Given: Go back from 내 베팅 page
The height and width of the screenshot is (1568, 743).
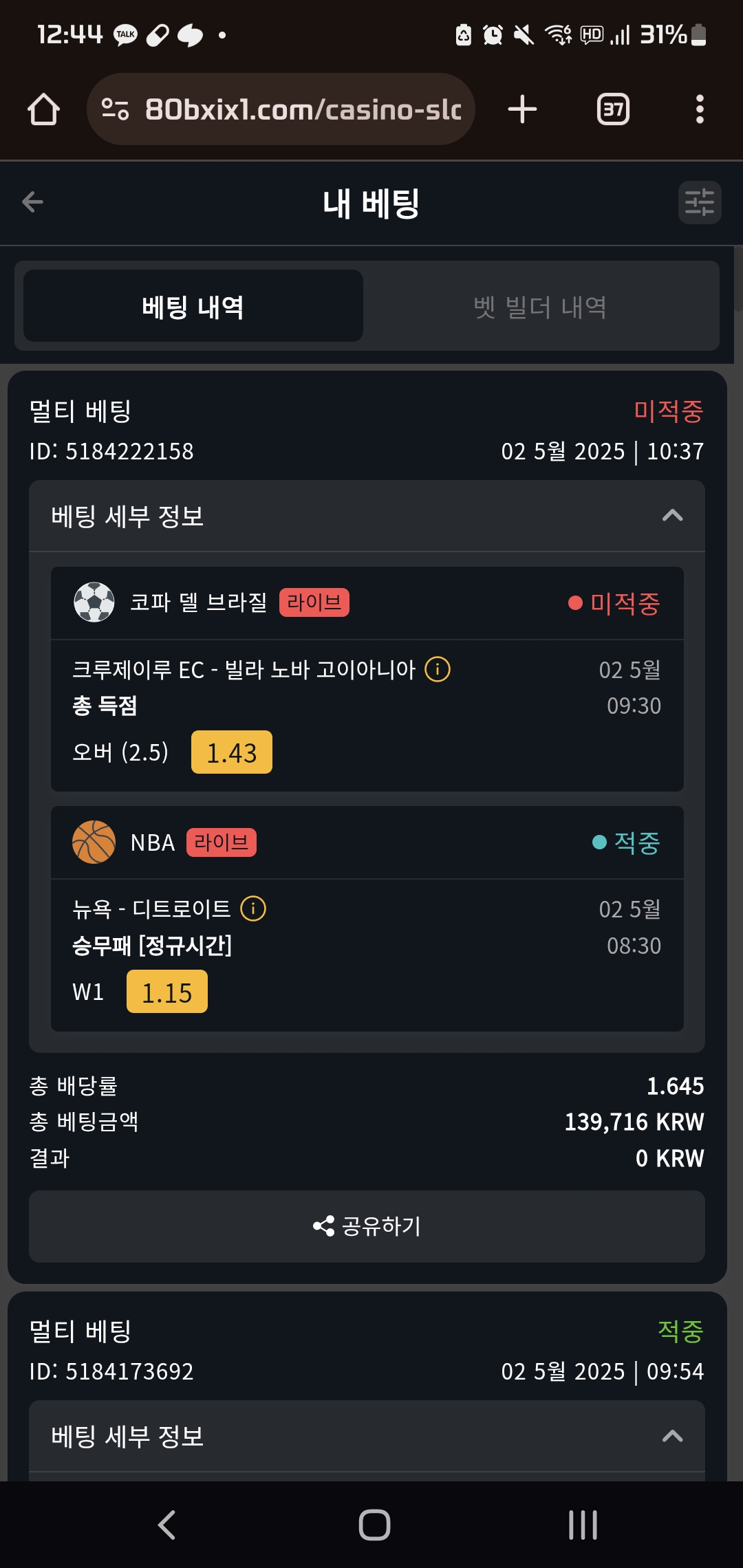Looking at the screenshot, I should pyautogui.click(x=33, y=202).
